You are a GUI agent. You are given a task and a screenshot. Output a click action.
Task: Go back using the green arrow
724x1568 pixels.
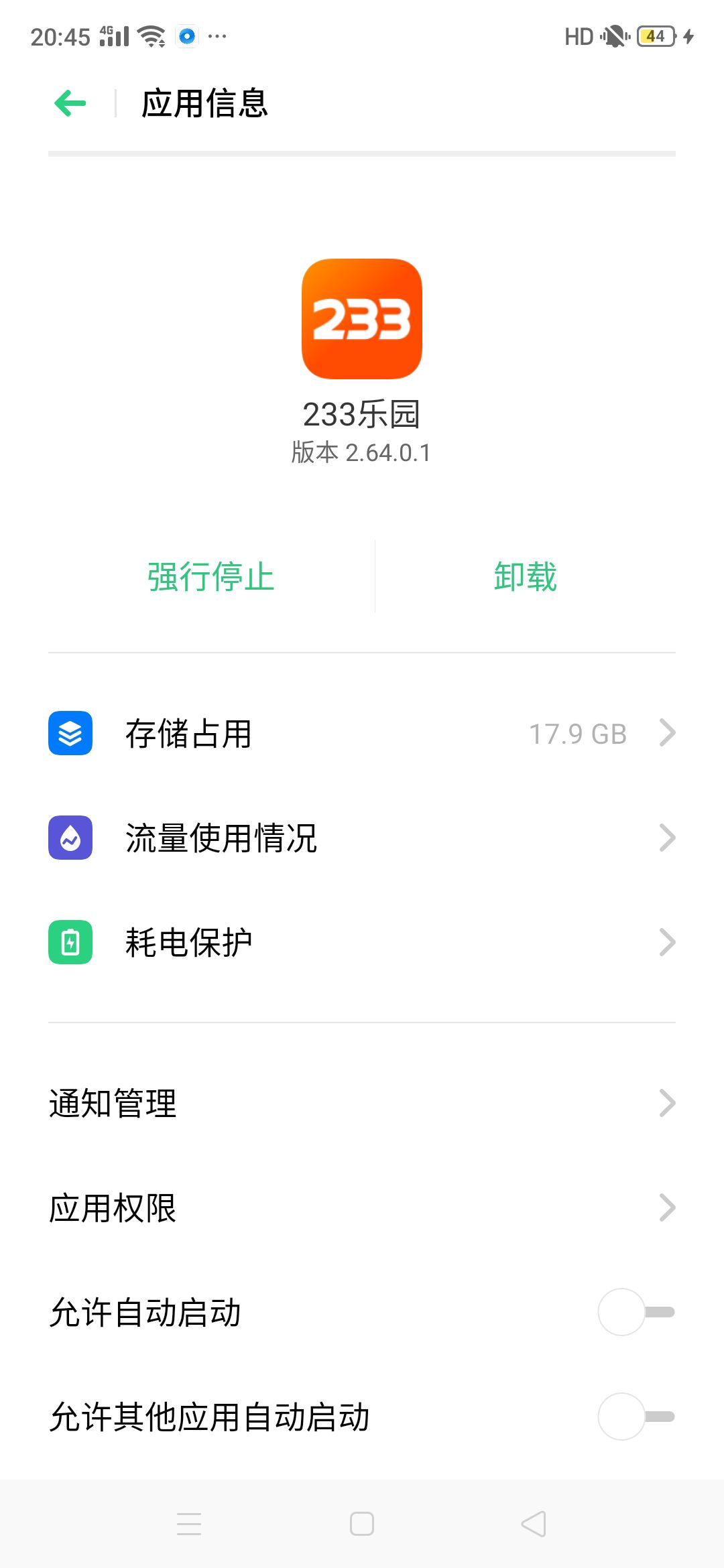(70, 103)
